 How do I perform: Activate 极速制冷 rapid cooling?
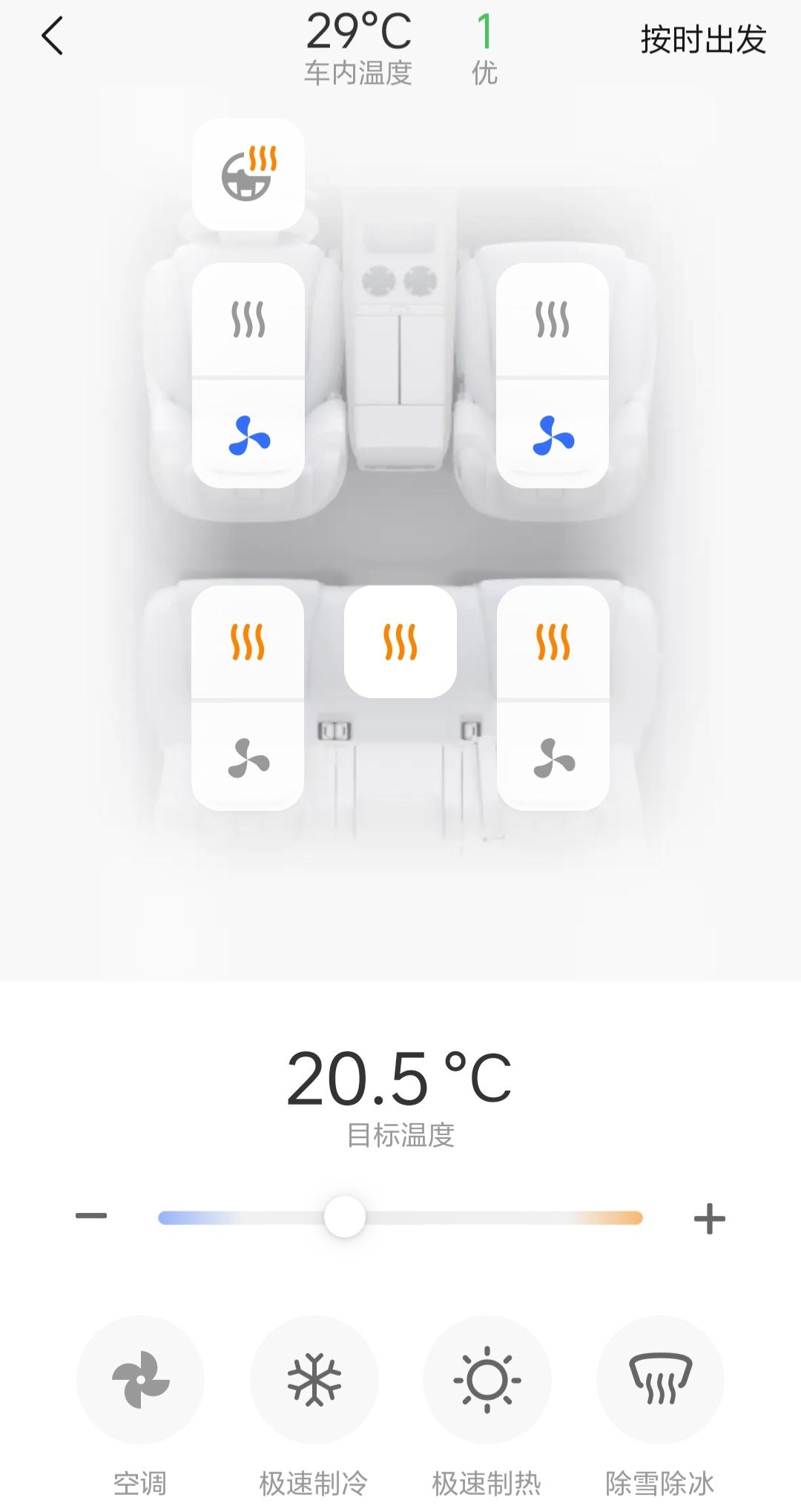[314, 1379]
